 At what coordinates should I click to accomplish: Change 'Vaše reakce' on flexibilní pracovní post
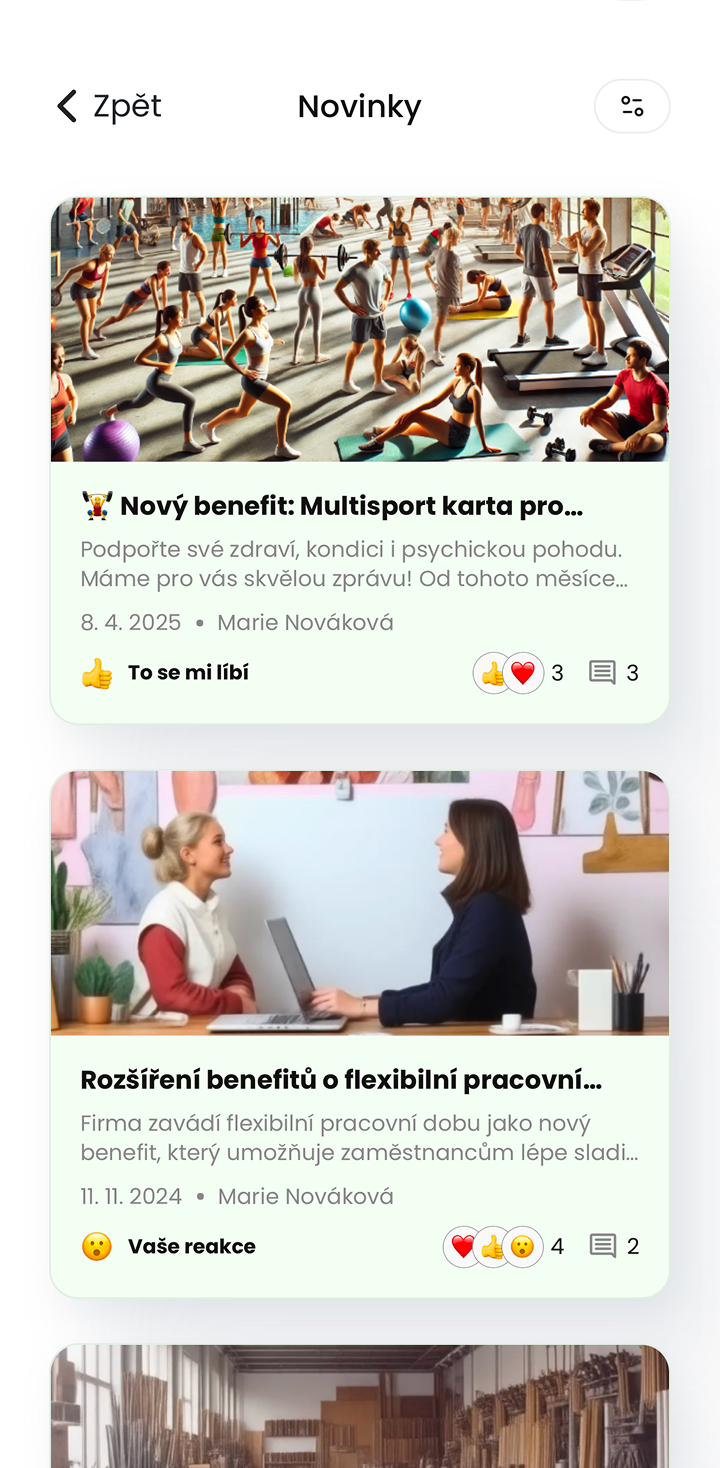[170, 1246]
